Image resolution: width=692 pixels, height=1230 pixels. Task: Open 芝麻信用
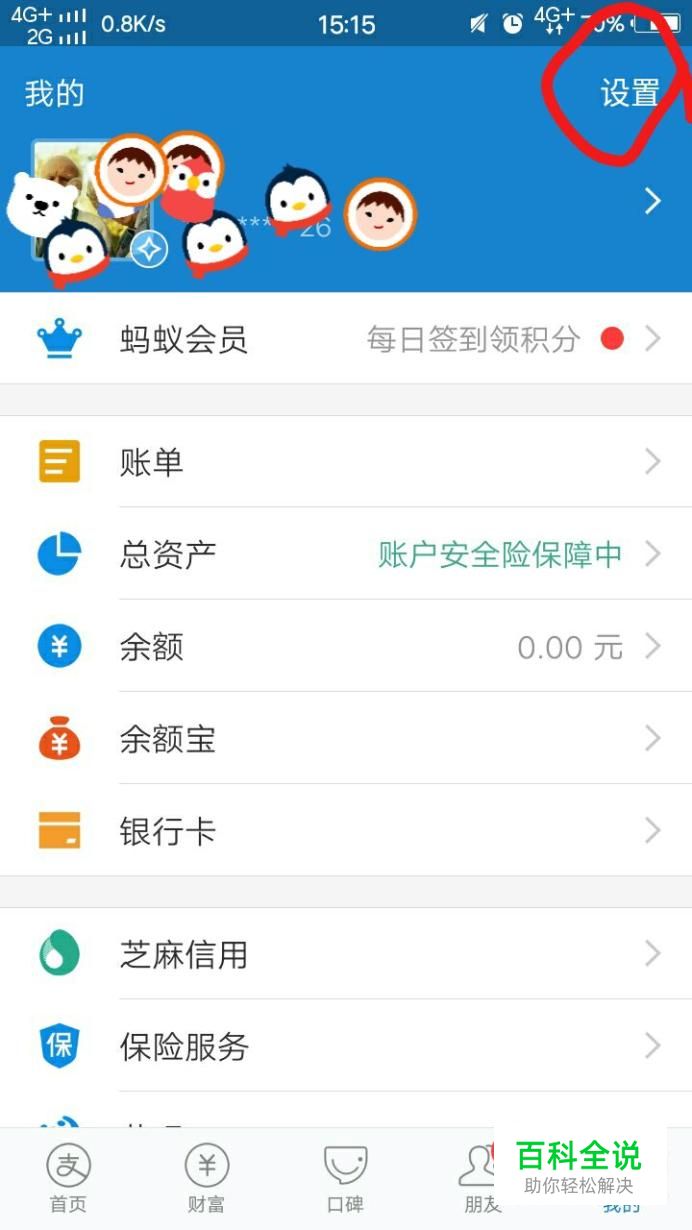click(x=346, y=954)
